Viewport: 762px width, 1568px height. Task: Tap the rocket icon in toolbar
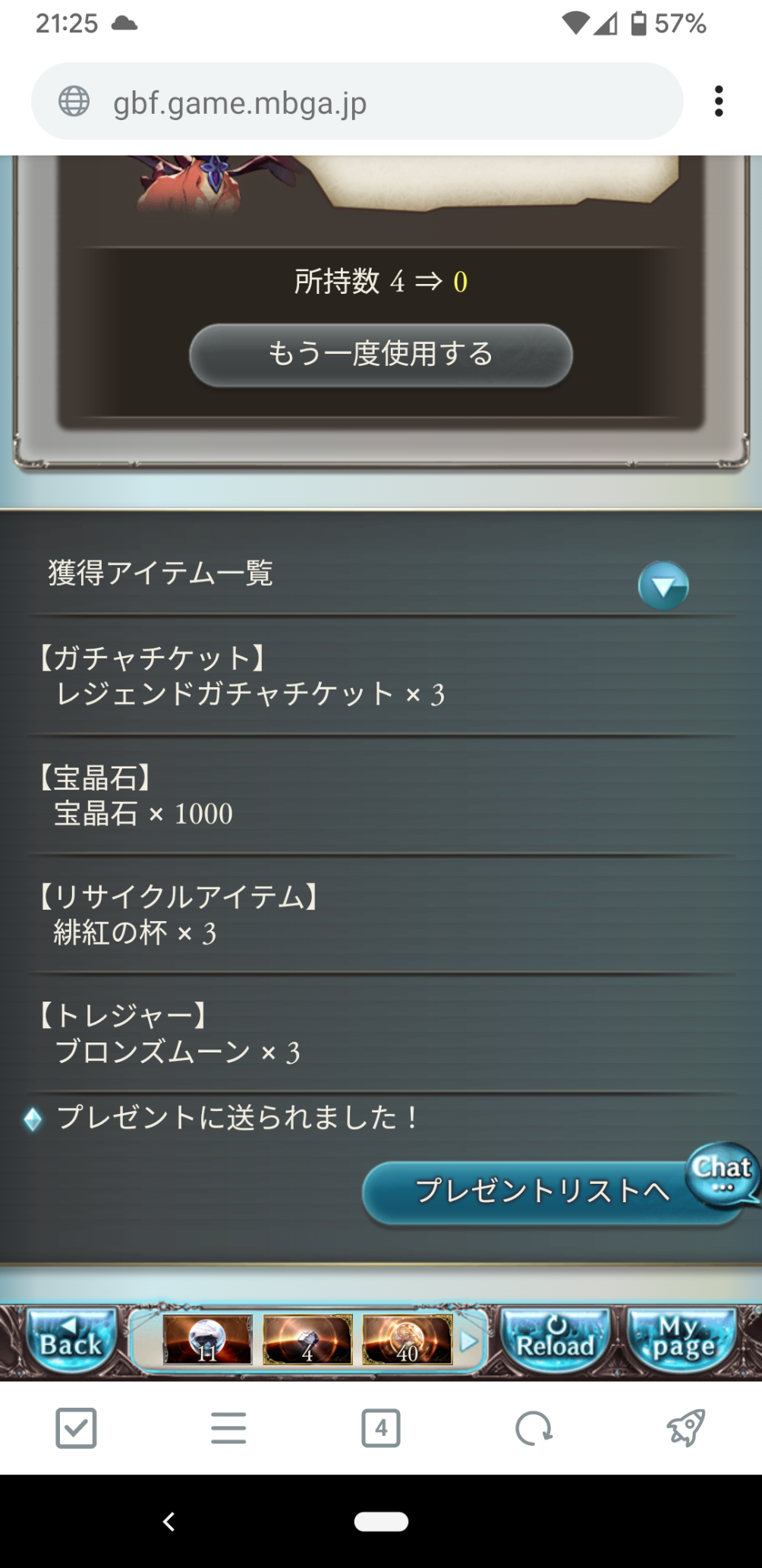[x=685, y=1428]
